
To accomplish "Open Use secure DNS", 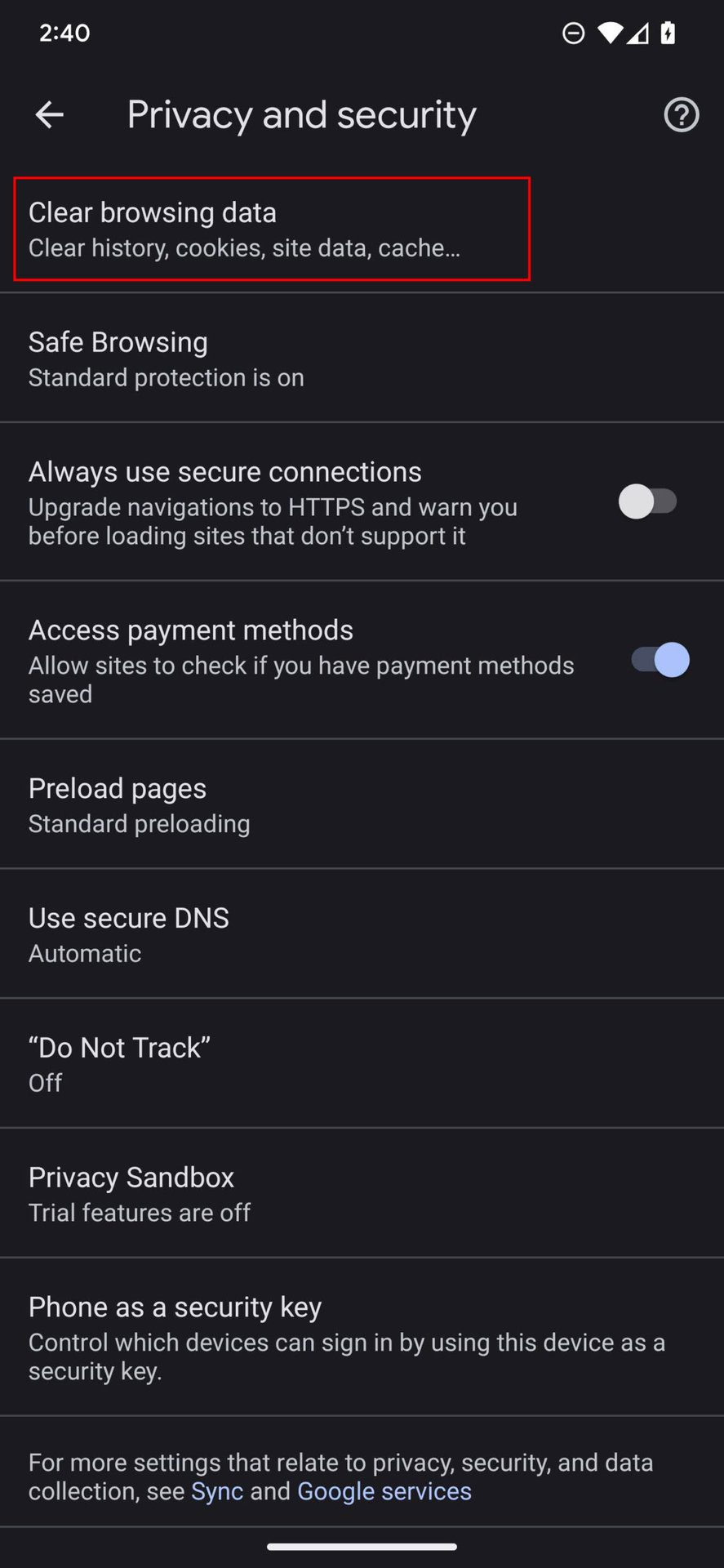I will pos(362,934).
